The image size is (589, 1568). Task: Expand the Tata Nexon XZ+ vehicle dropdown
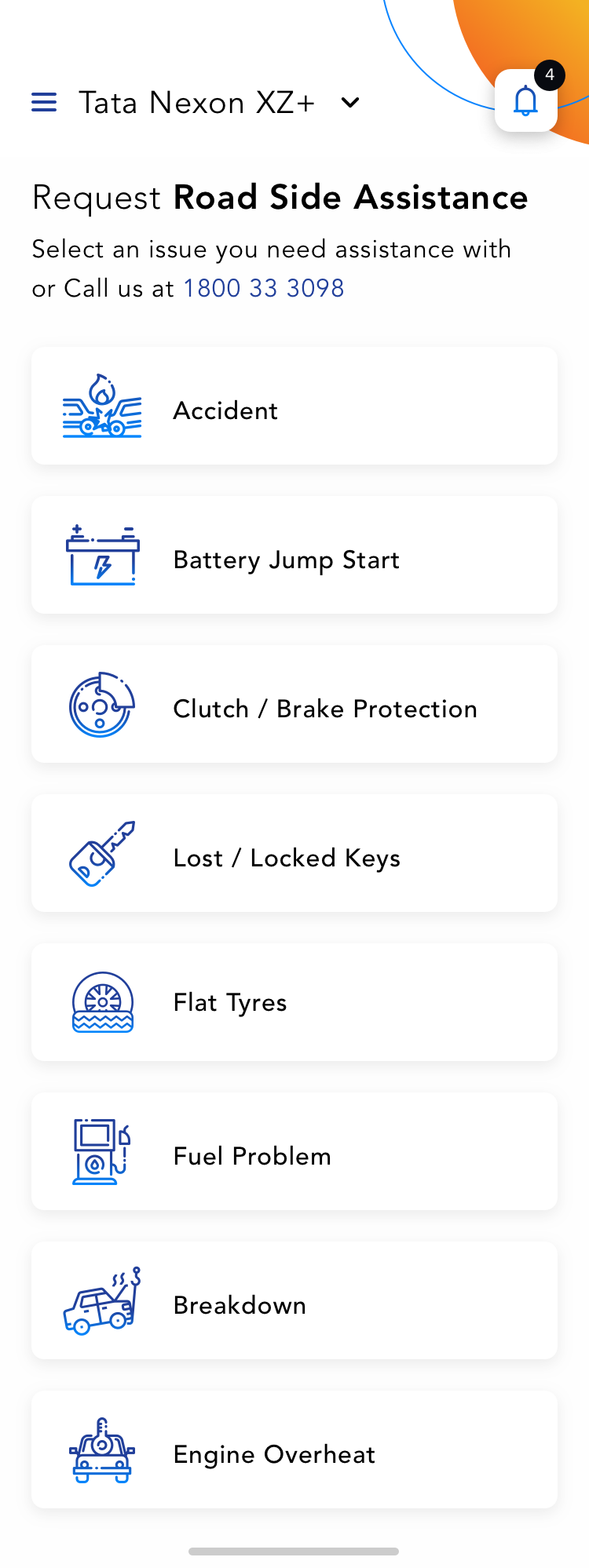350,103
